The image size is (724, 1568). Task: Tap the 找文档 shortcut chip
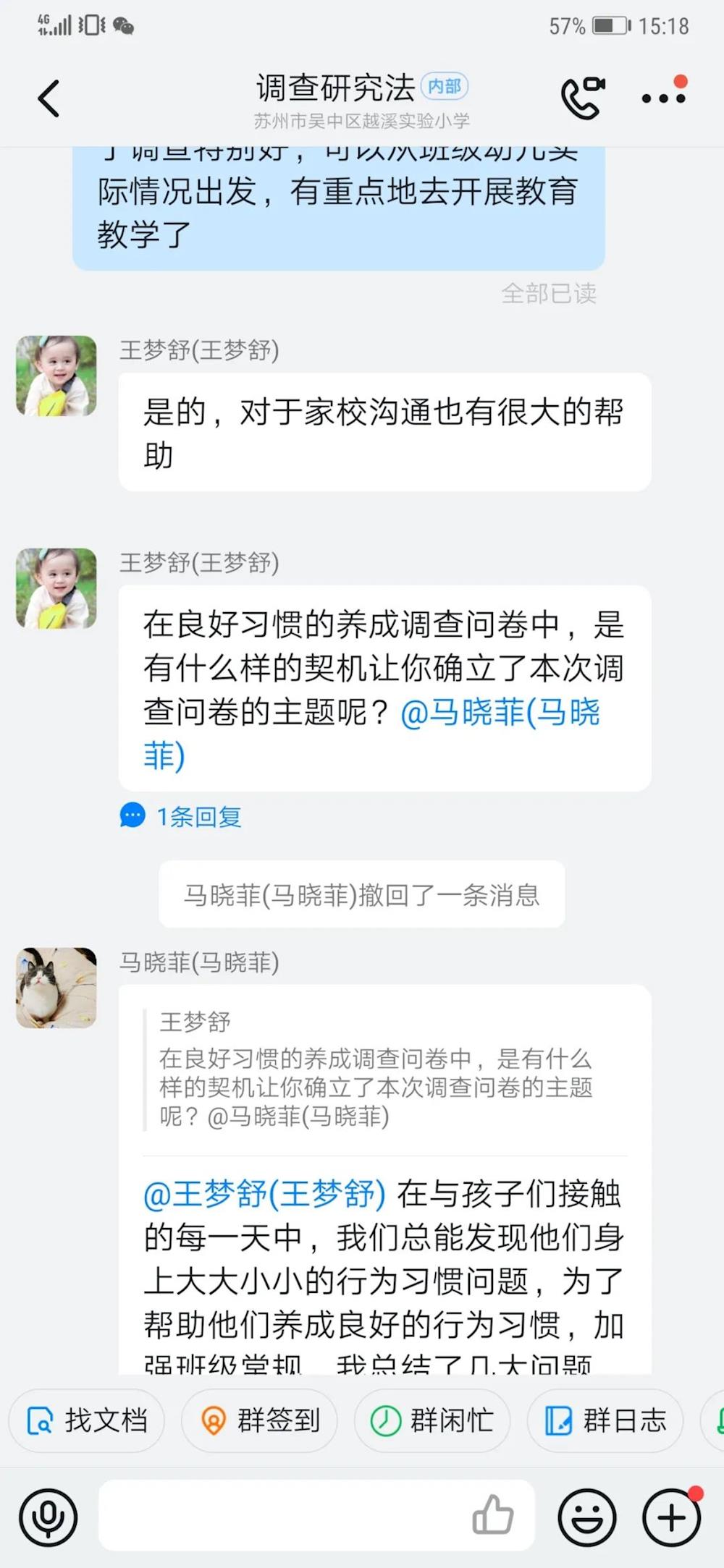coord(87,1420)
